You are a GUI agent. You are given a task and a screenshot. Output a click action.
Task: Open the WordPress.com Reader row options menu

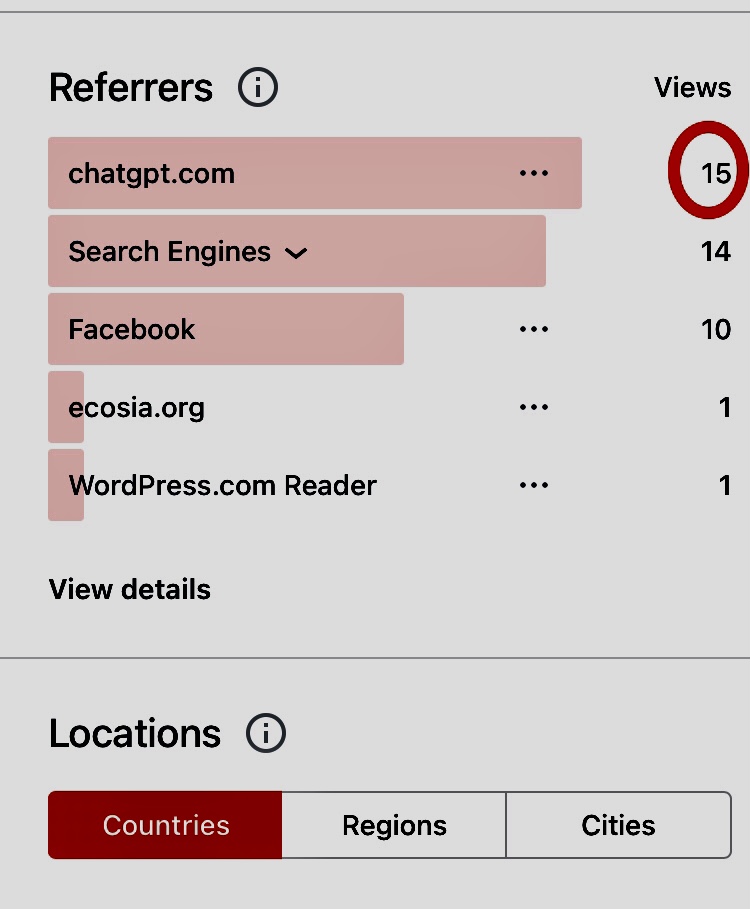pos(534,486)
